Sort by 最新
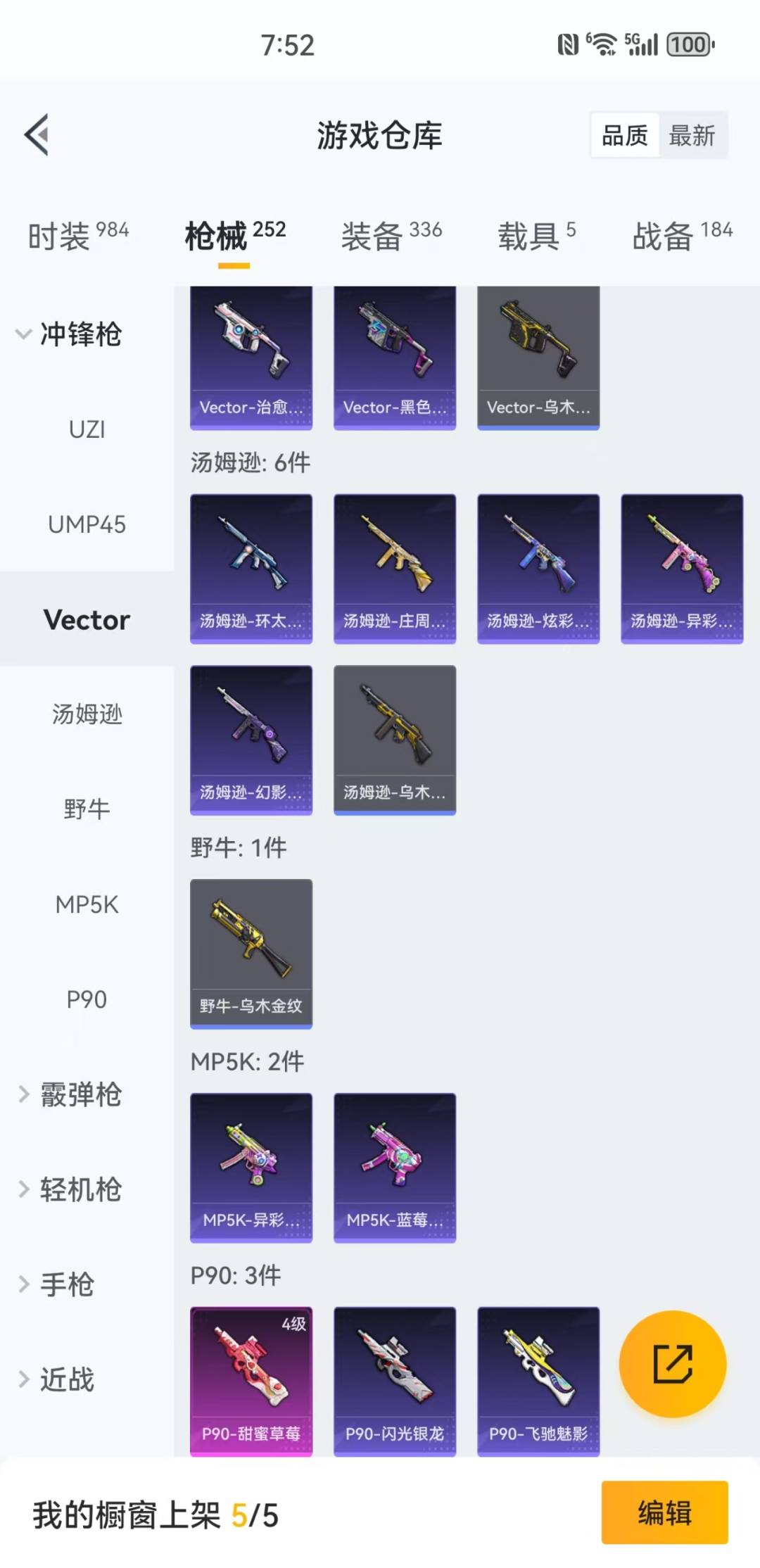Screen dimensions: 760x1568 point(692,135)
